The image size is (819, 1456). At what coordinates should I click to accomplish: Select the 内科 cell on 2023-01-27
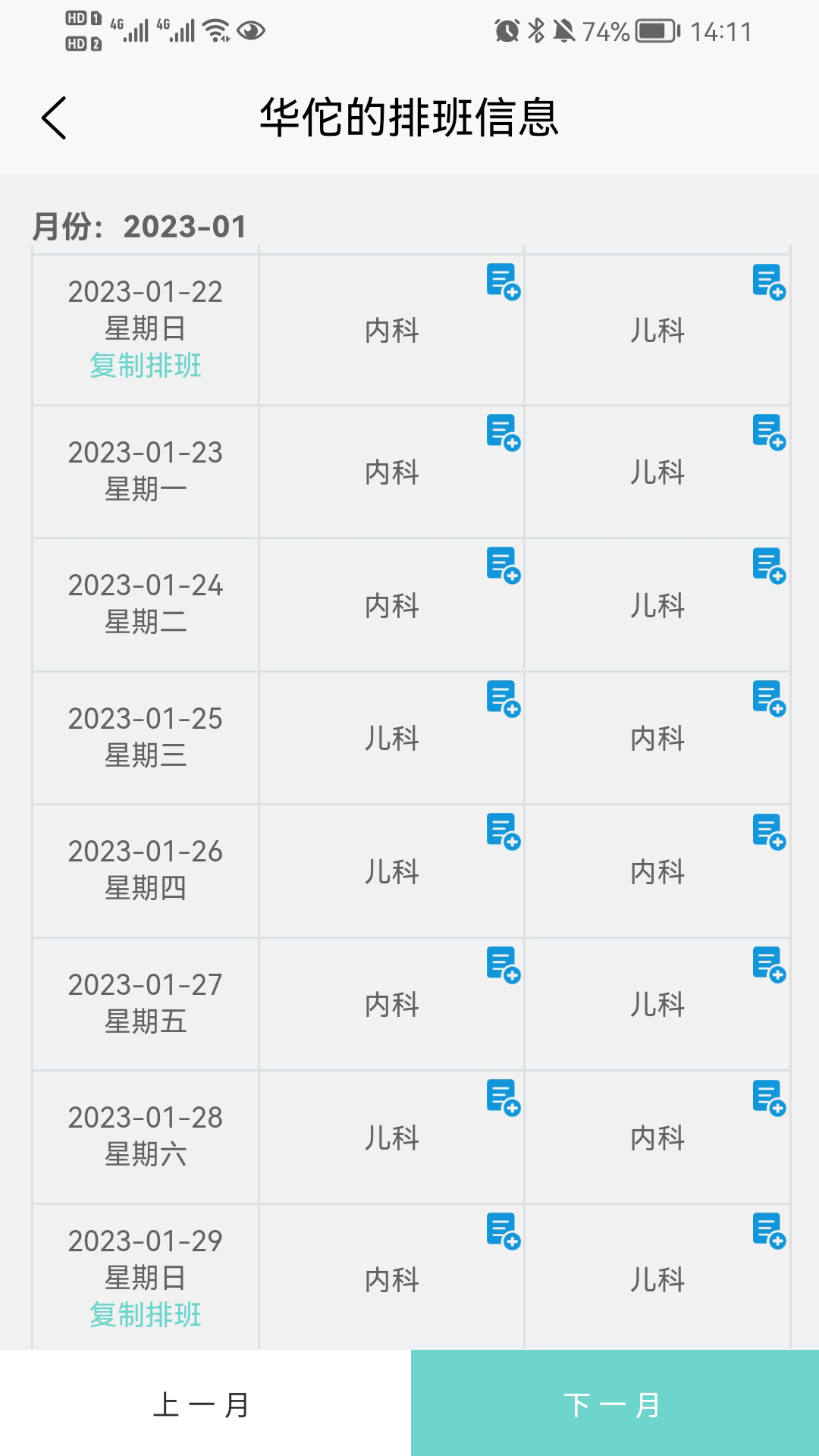tap(391, 1004)
